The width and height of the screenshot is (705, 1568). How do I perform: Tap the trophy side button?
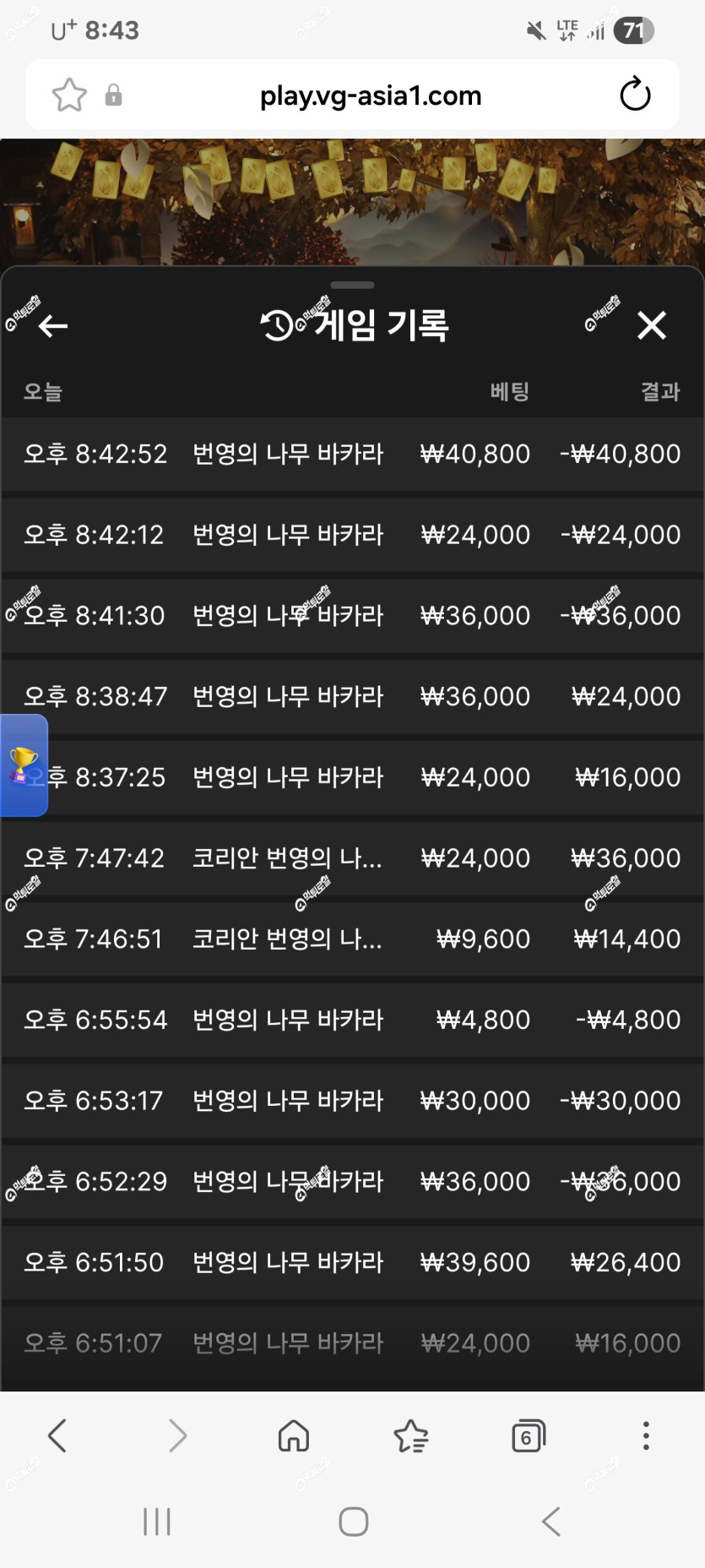point(24,765)
